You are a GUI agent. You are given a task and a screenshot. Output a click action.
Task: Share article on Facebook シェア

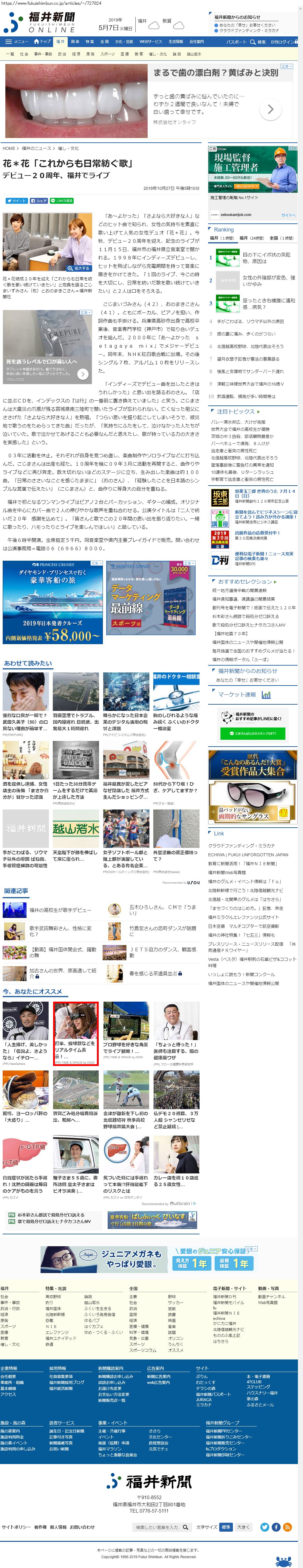click(39, 200)
